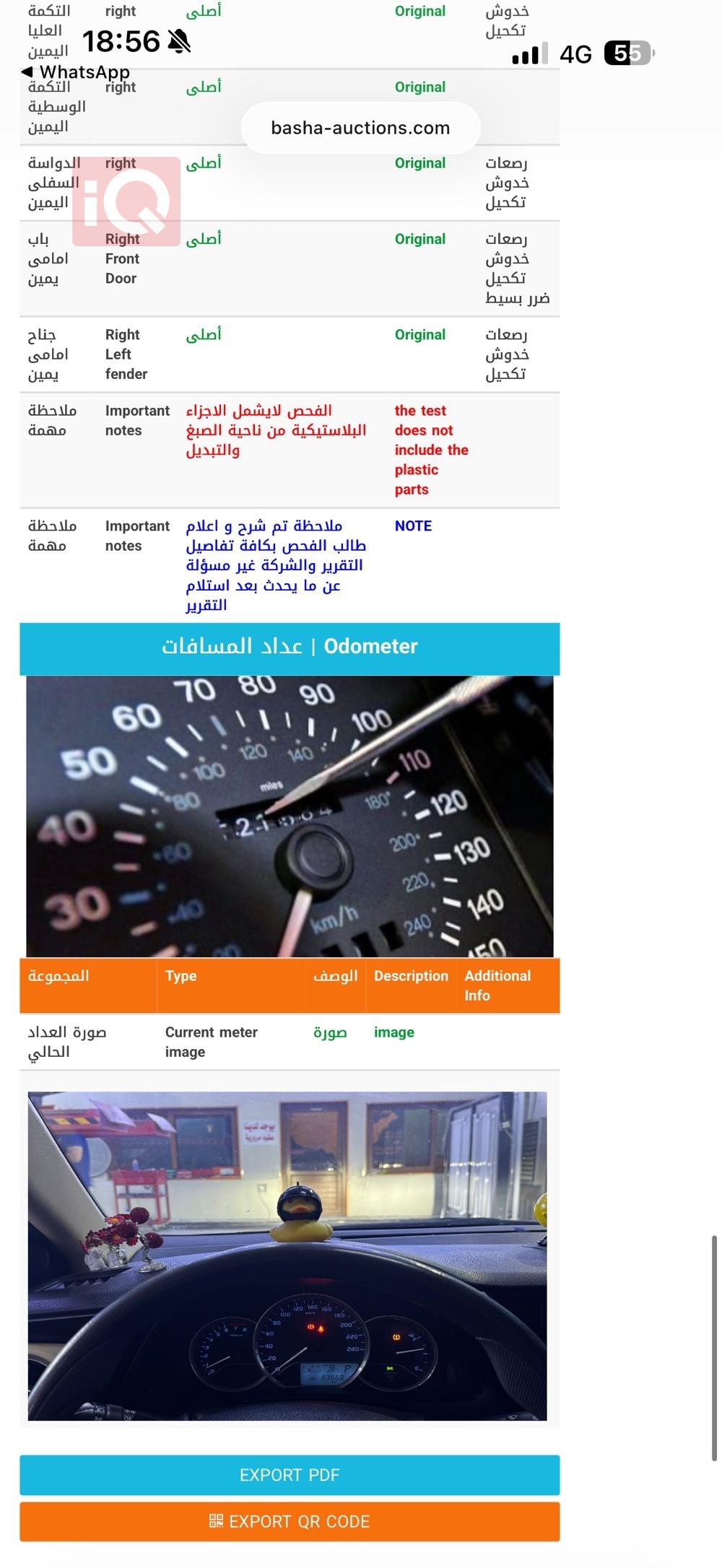Tap the EXPORT QR CODE button
The image size is (722, 1568).
[x=290, y=1521]
